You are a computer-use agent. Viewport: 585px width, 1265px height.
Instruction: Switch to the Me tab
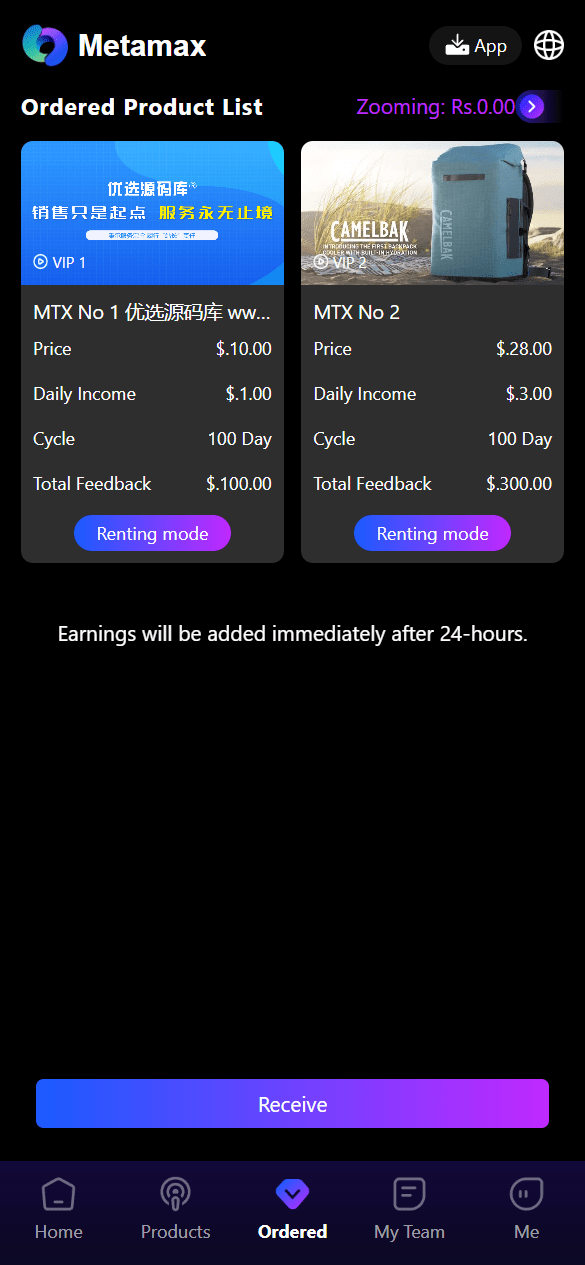tap(526, 1209)
